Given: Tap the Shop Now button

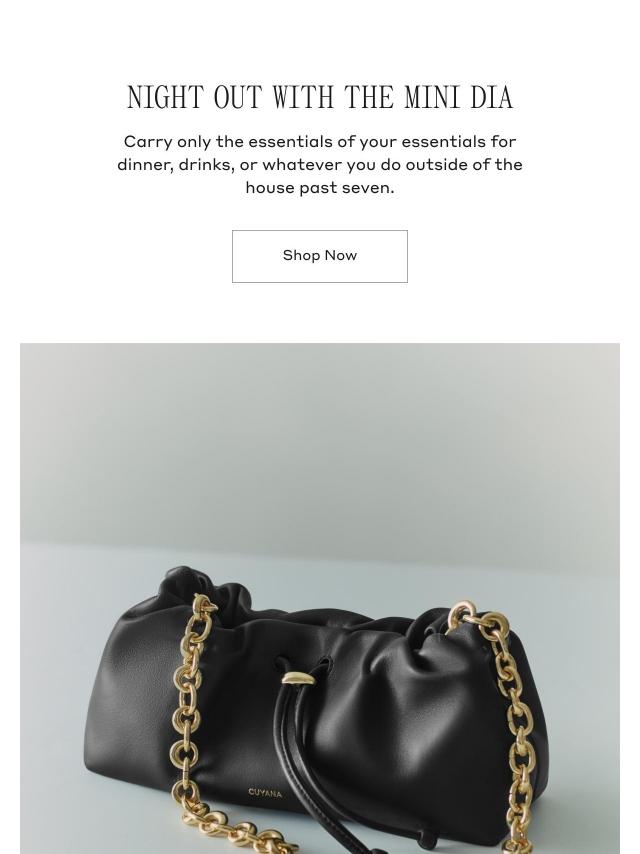Looking at the screenshot, I should point(320,256).
